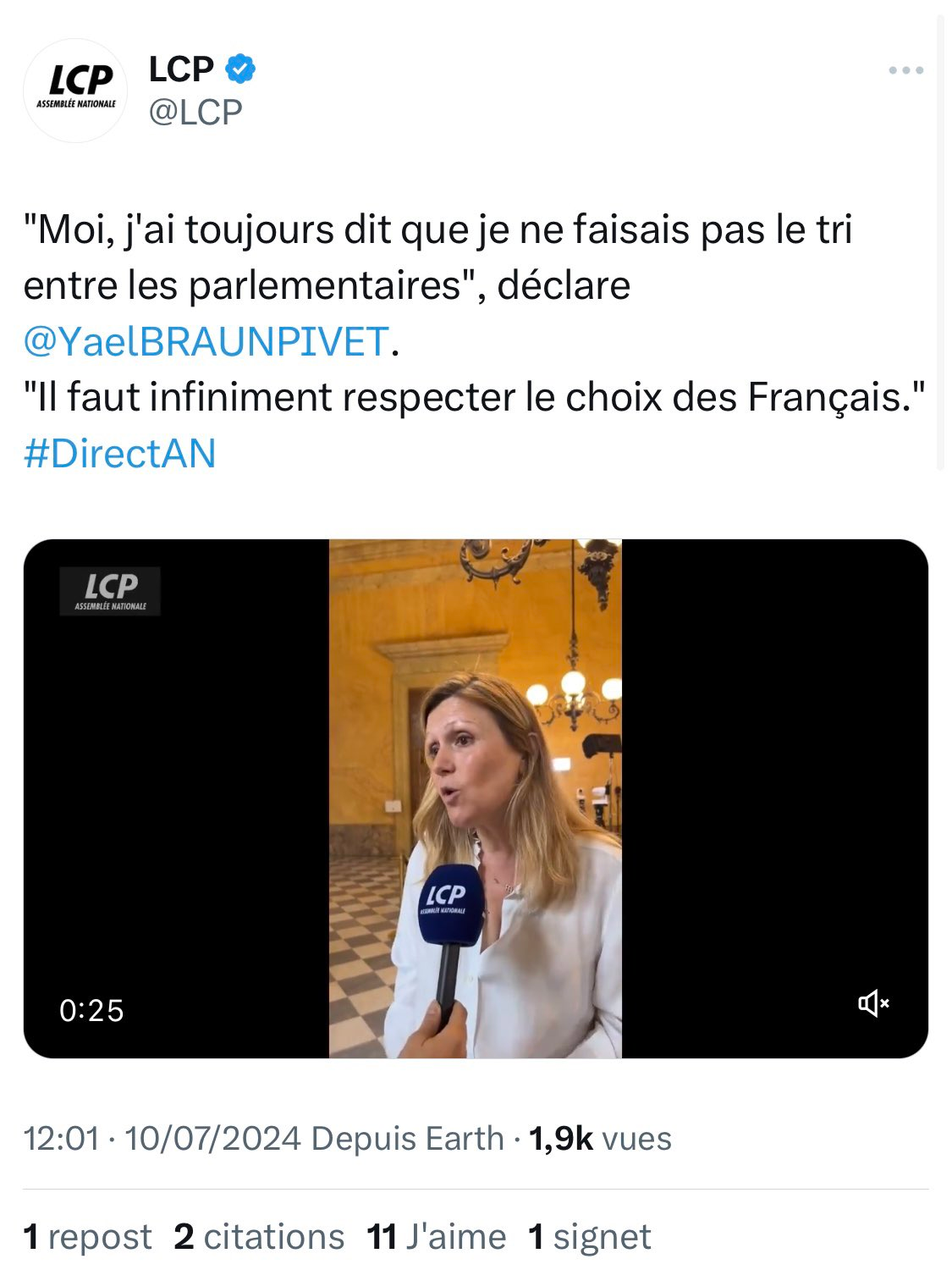The width and height of the screenshot is (952, 1281).
Task: View the 1 repost
Action: point(88,1236)
